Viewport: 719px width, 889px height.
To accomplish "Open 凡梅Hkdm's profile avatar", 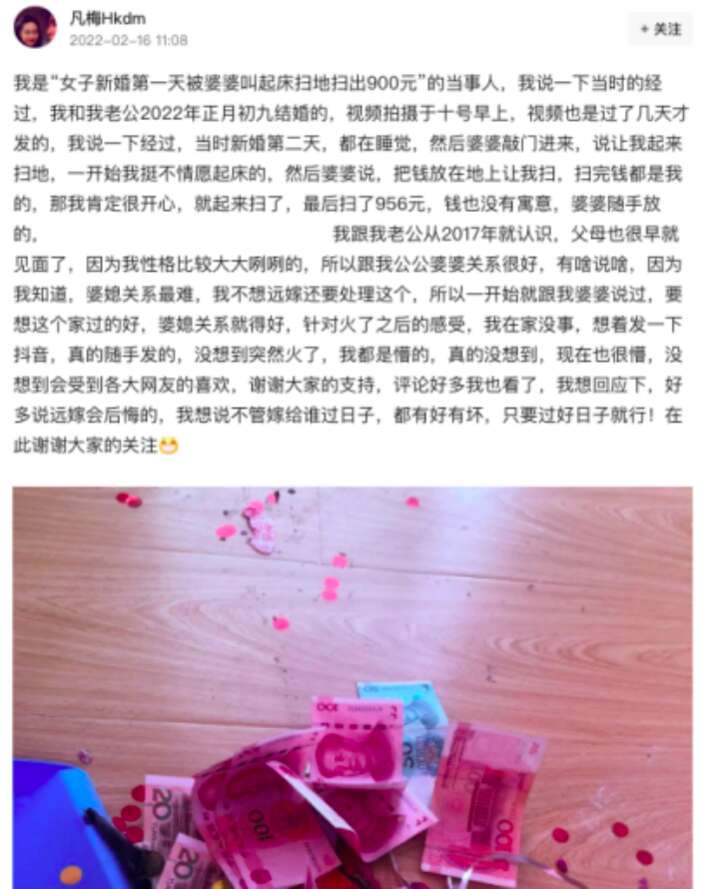I will pyautogui.click(x=35, y=27).
